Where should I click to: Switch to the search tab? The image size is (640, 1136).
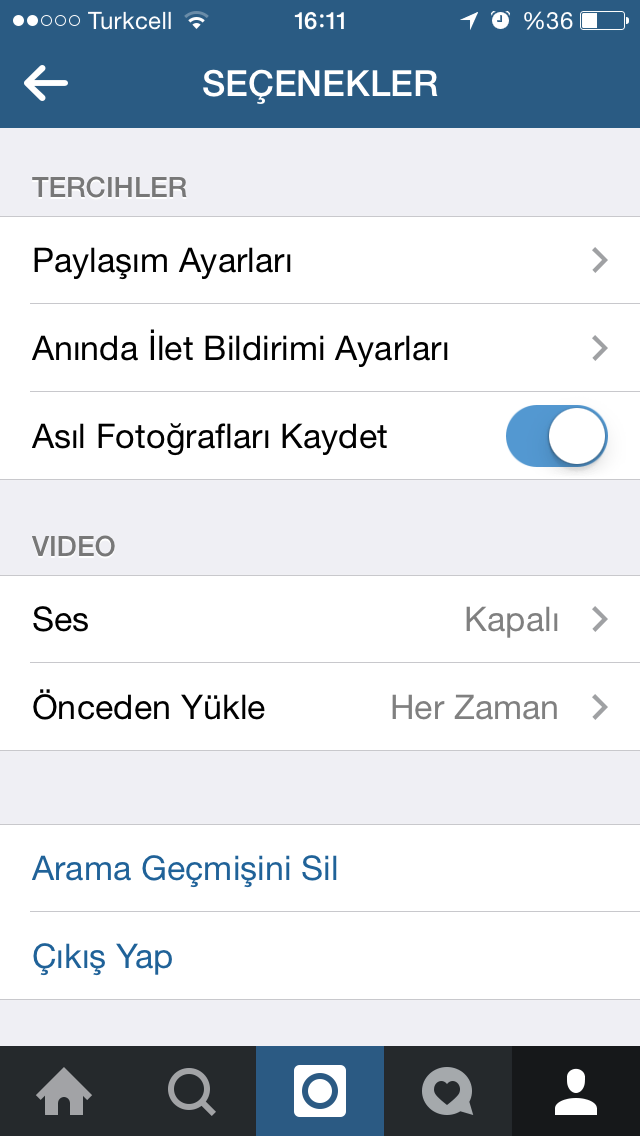pos(192,1091)
